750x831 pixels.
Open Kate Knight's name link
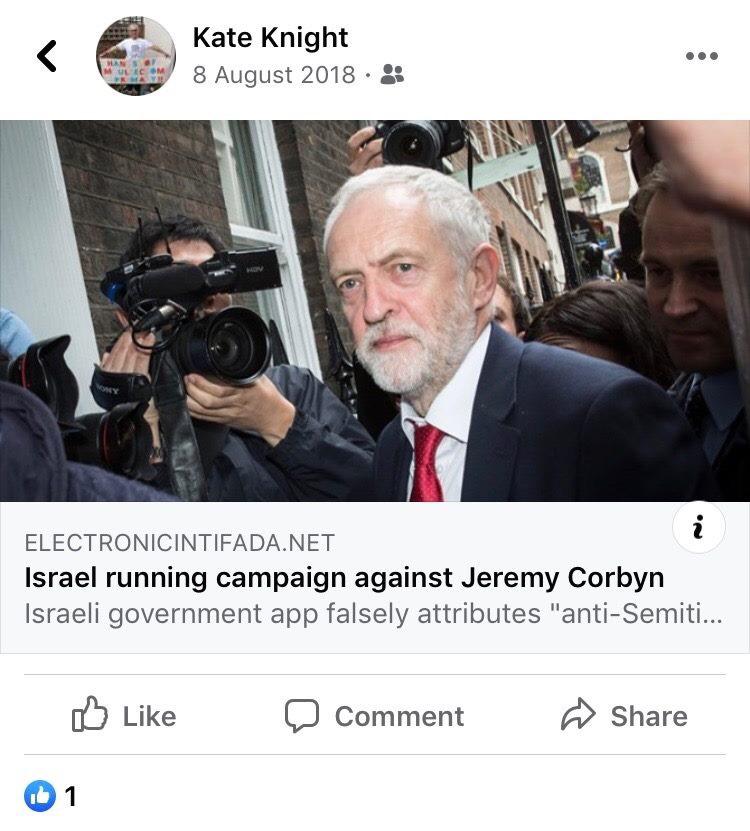pyautogui.click(x=270, y=38)
